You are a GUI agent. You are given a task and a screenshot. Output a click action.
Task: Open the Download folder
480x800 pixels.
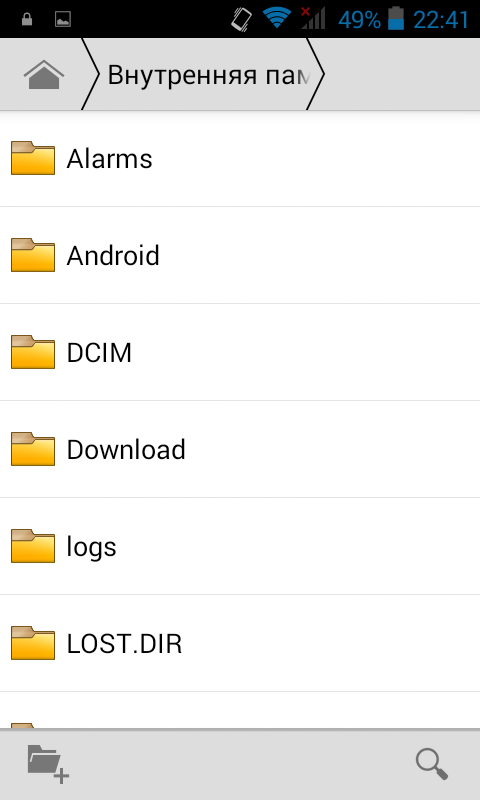coord(240,449)
